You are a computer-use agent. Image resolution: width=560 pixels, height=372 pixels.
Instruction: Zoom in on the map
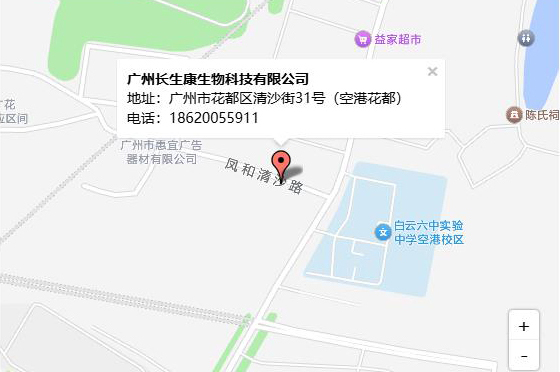(x=524, y=326)
